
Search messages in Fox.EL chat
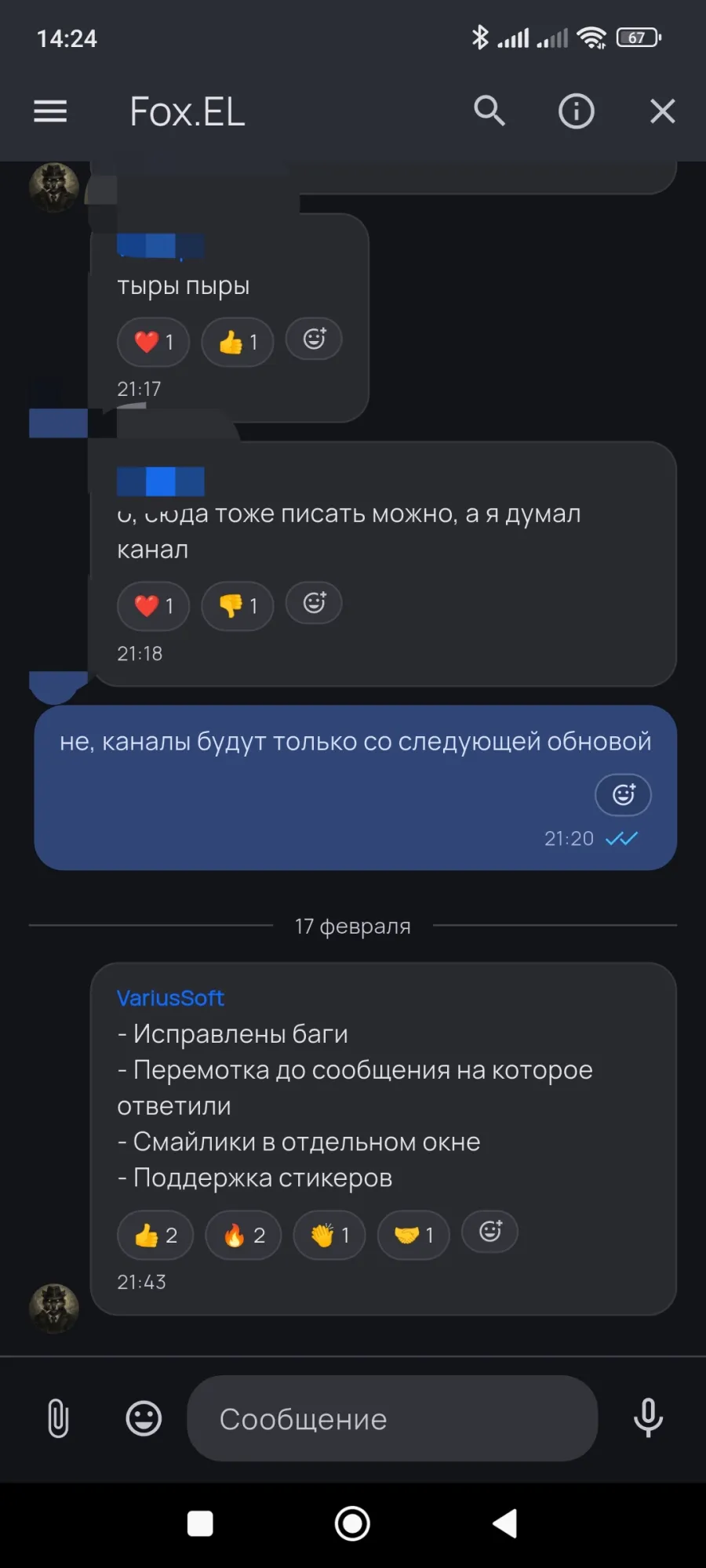[489, 111]
